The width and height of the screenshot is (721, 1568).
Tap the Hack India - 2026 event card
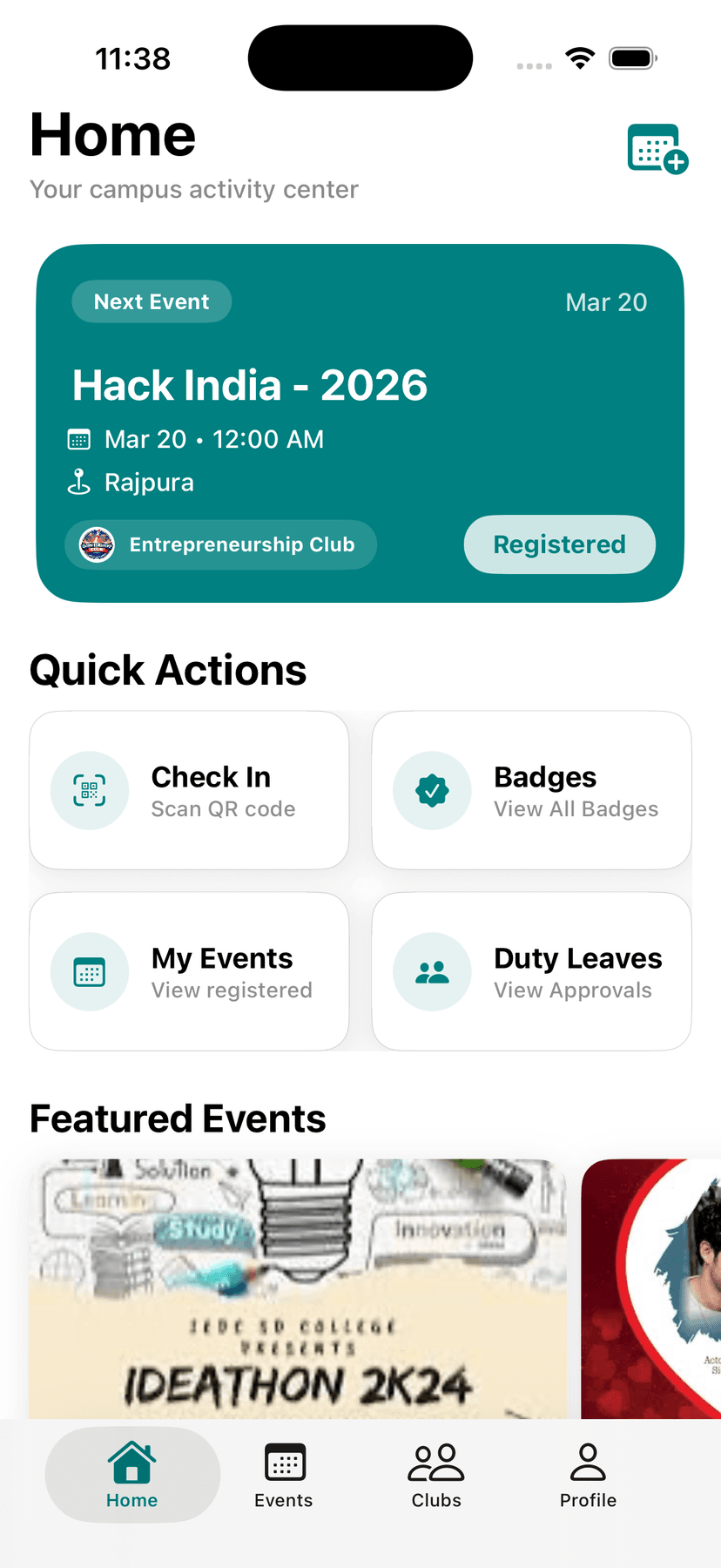250,385
